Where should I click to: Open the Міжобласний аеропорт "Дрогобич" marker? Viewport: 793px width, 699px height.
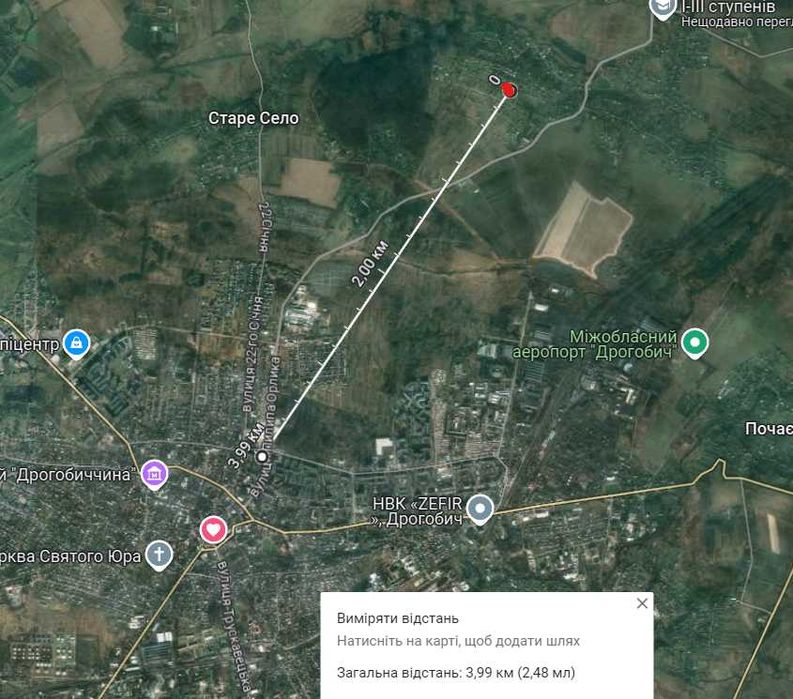694,343
